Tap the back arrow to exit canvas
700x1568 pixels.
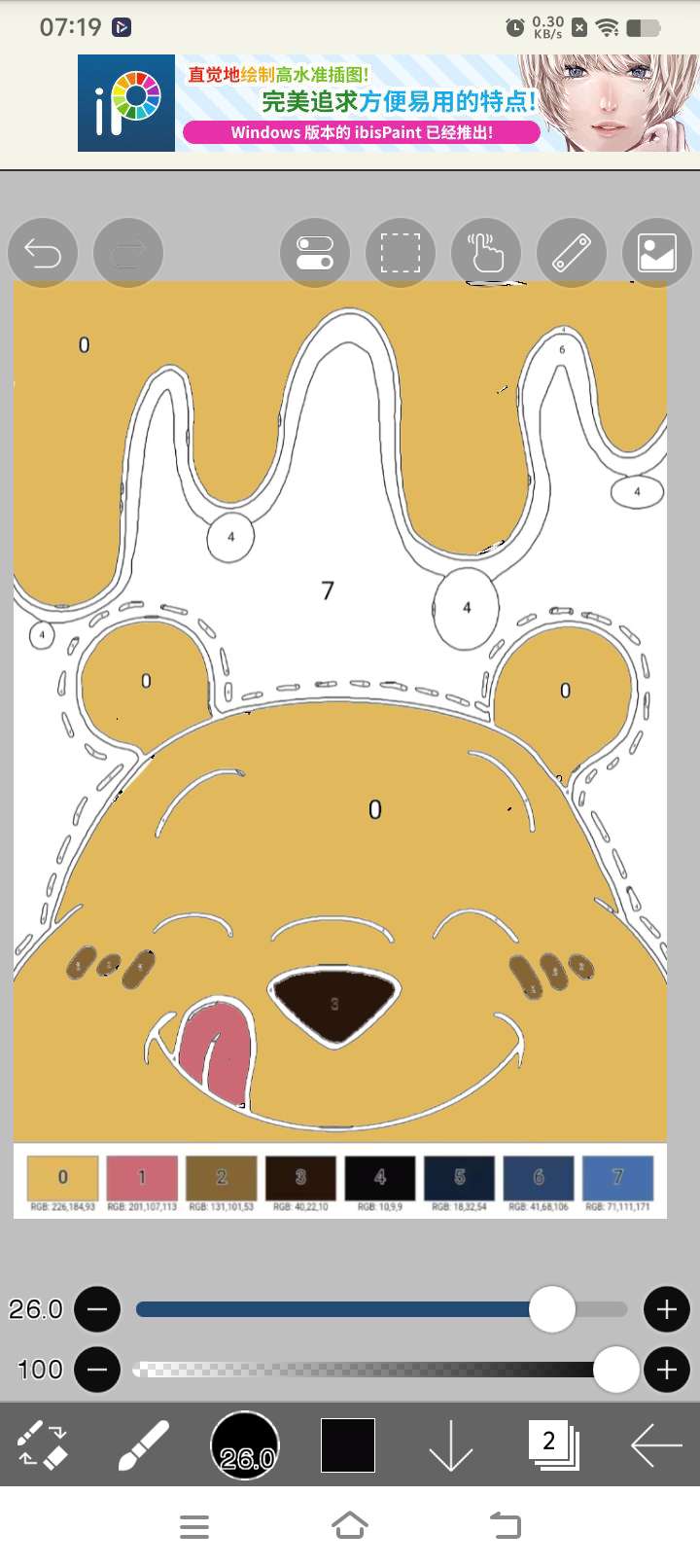click(x=656, y=1445)
